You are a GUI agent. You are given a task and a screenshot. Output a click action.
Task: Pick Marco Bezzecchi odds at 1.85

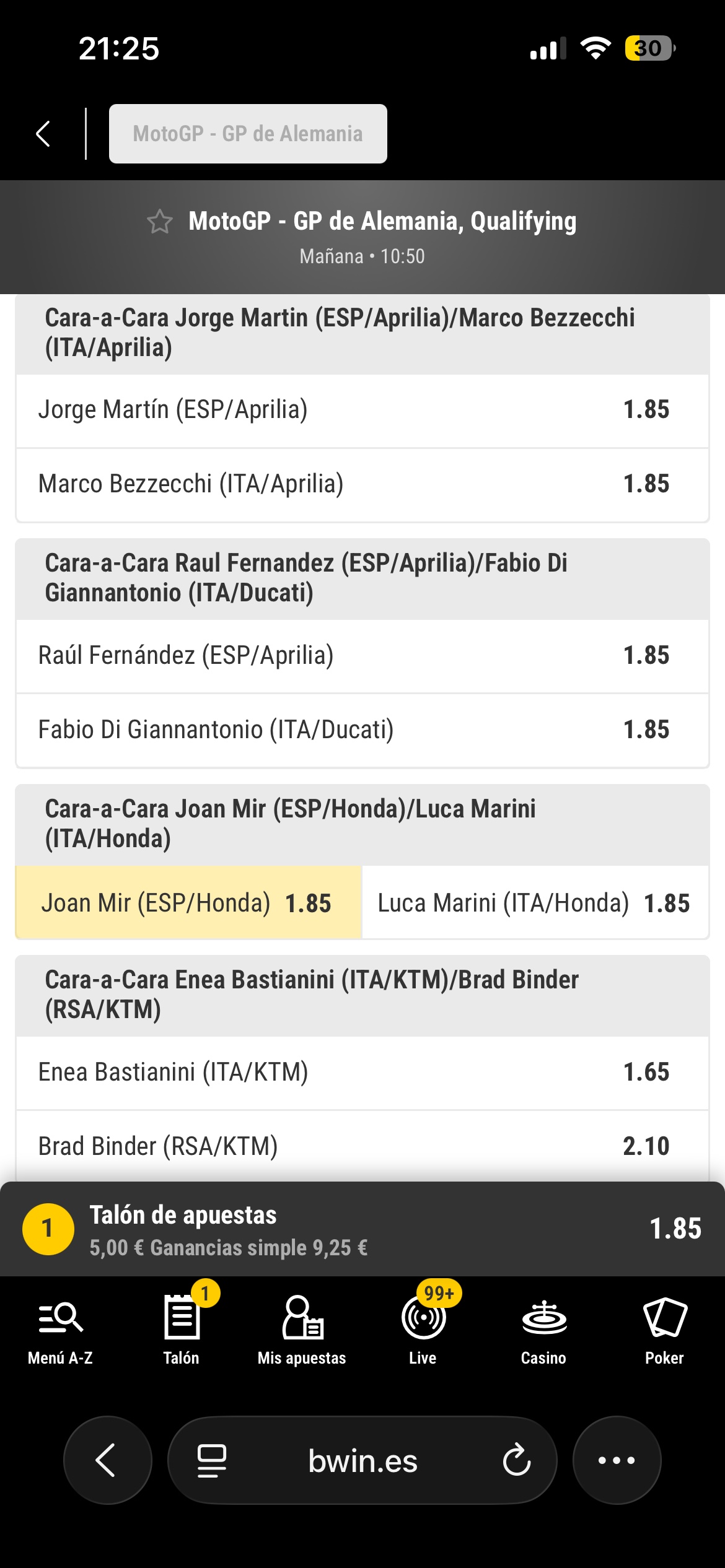coord(362,484)
